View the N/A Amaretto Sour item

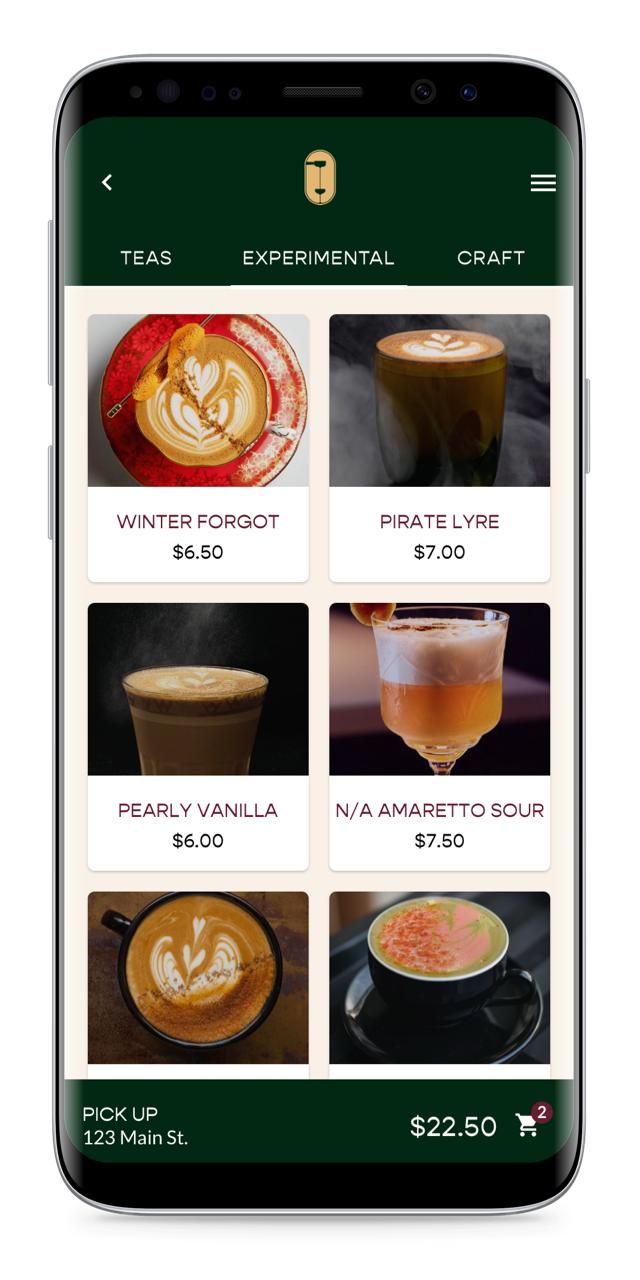point(439,736)
